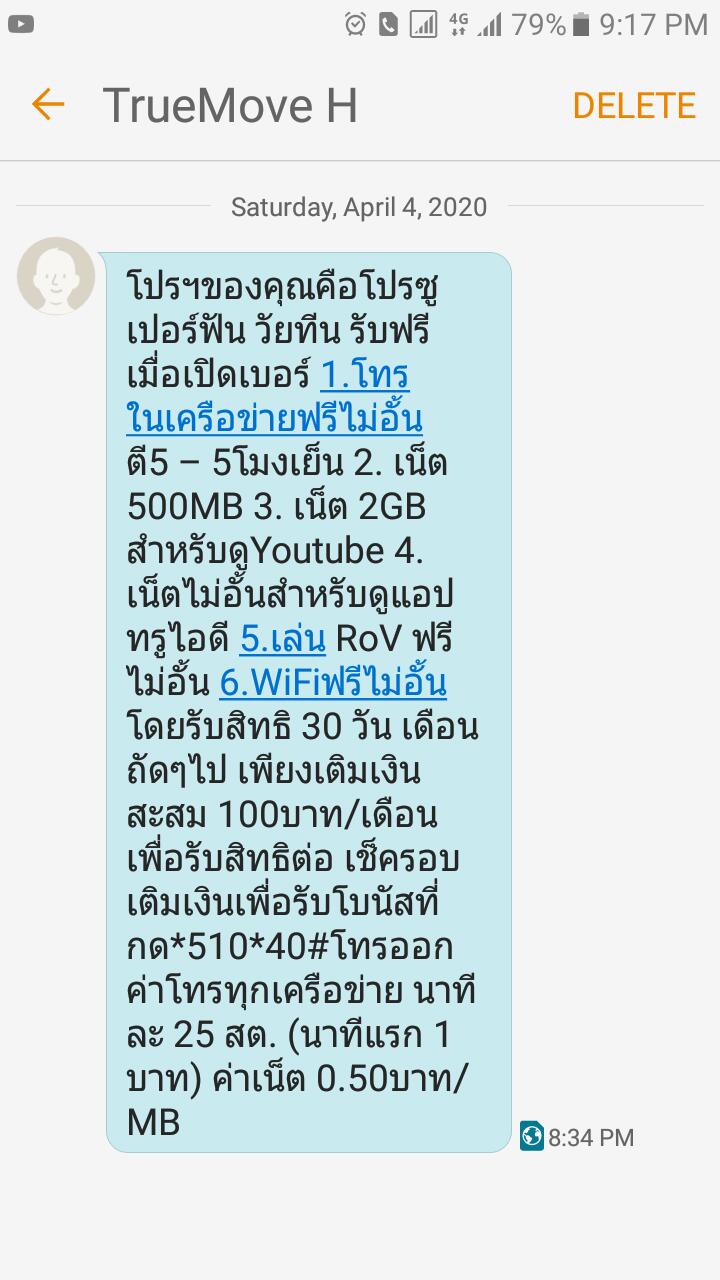Go back using the orange arrow
The image size is (720, 1280).
[47, 105]
